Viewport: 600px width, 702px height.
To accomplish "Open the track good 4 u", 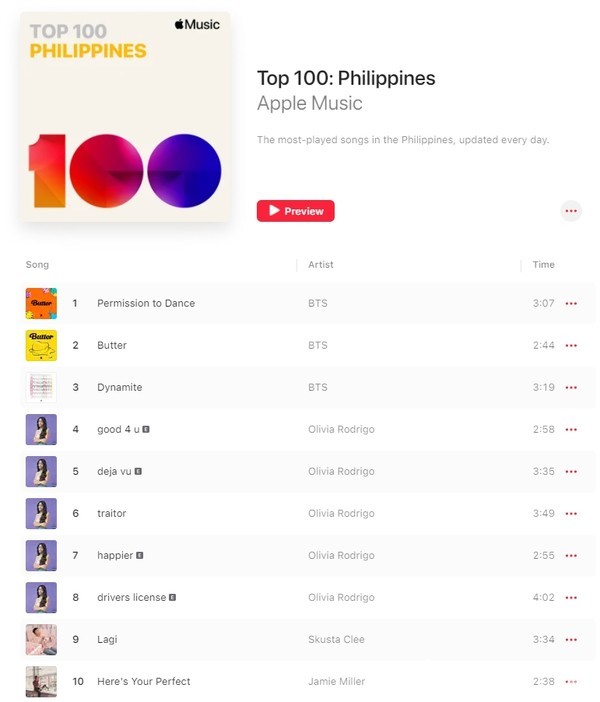I will [x=117, y=429].
